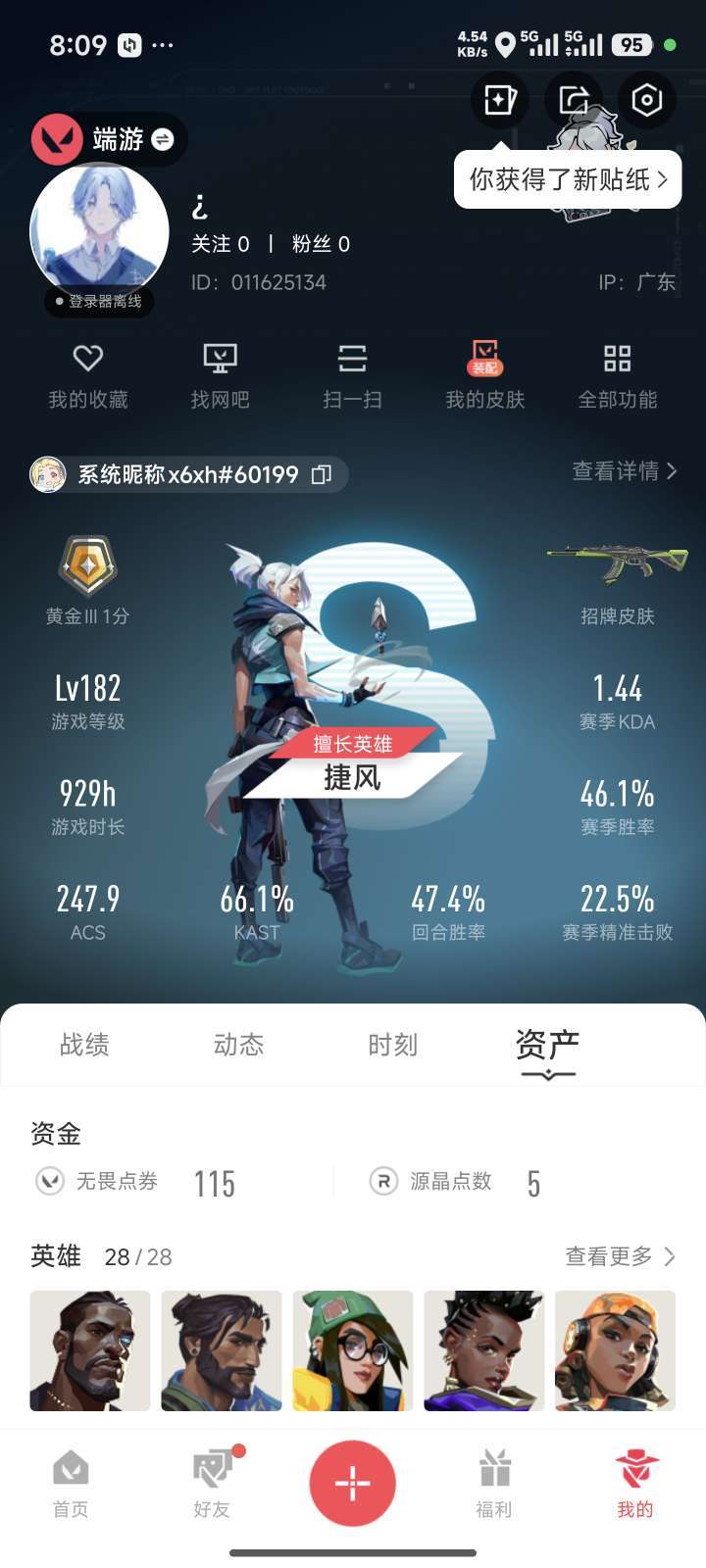Image resolution: width=706 pixels, height=1568 pixels.
Task: Open 我的皮肤 skins
Action: (484, 376)
